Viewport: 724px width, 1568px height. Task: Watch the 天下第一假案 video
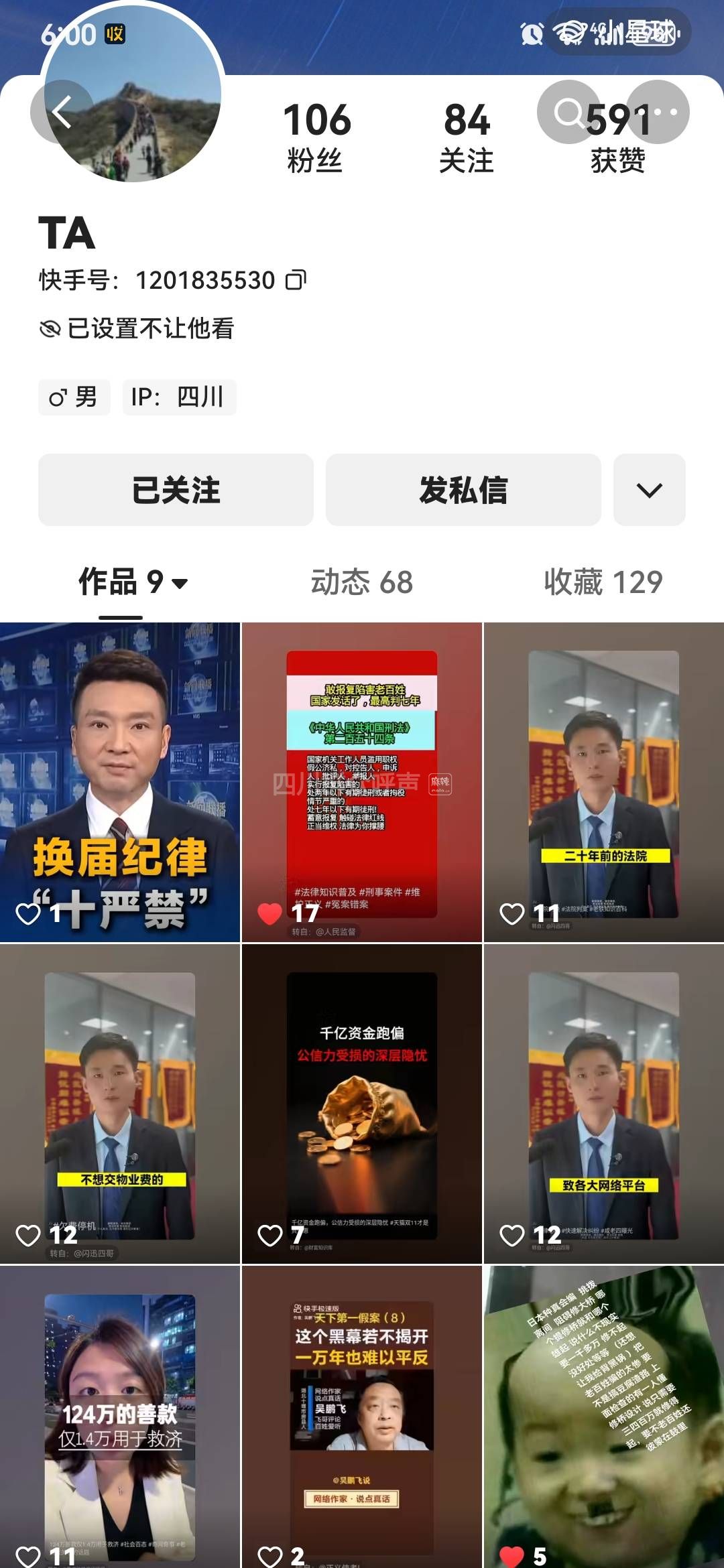tap(362, 1417)
